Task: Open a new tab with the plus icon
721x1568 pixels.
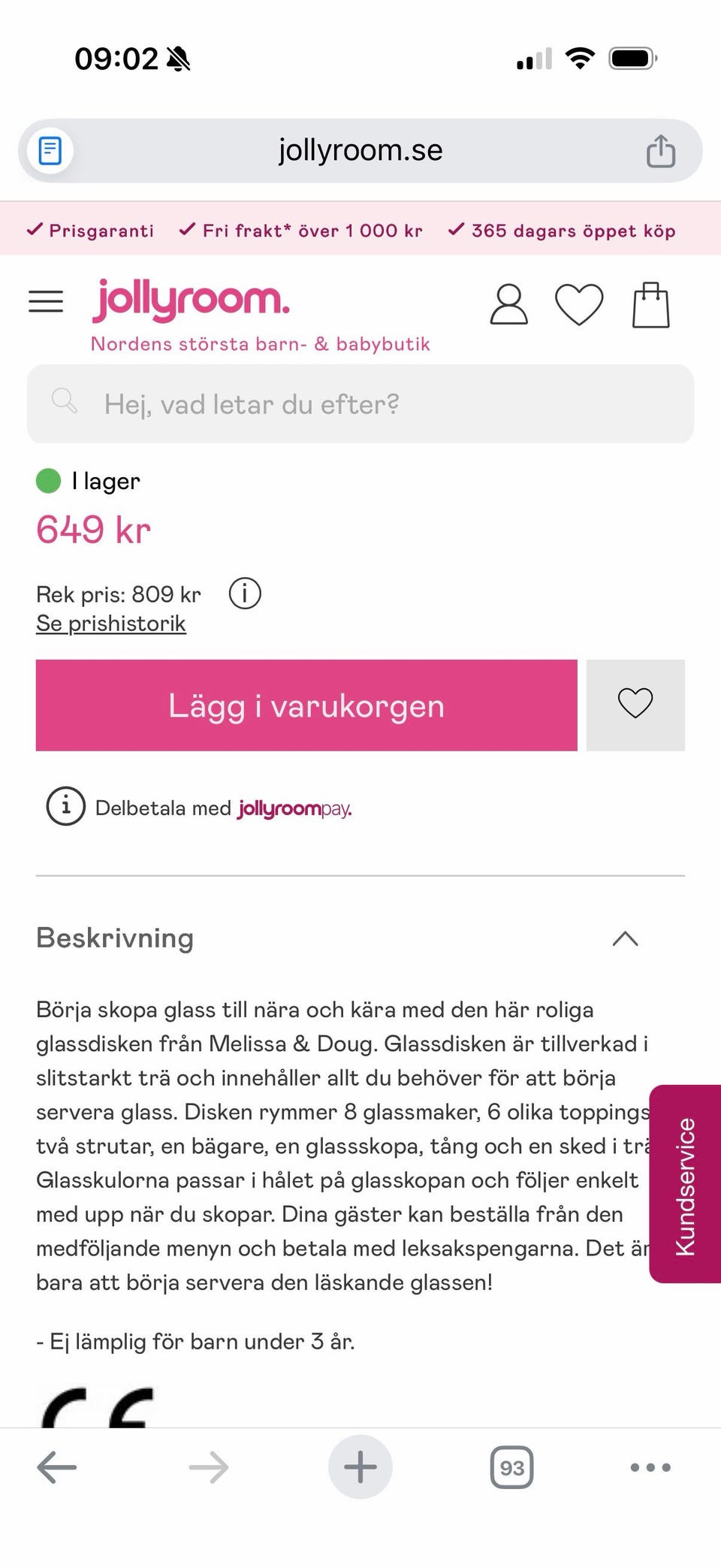Action: pos(360,1467)
